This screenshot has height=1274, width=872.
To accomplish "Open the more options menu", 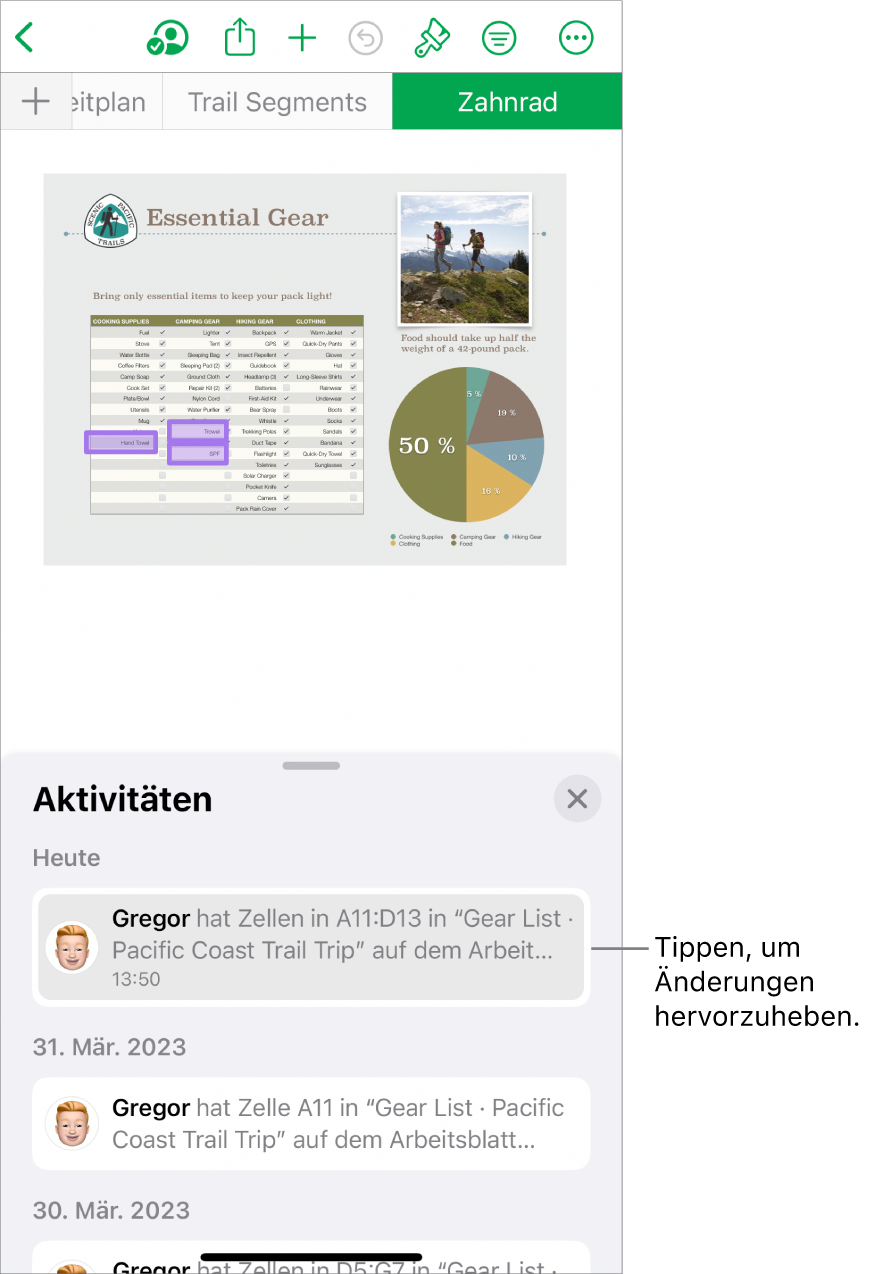I will pyautogui.click(x=575, y=38).
